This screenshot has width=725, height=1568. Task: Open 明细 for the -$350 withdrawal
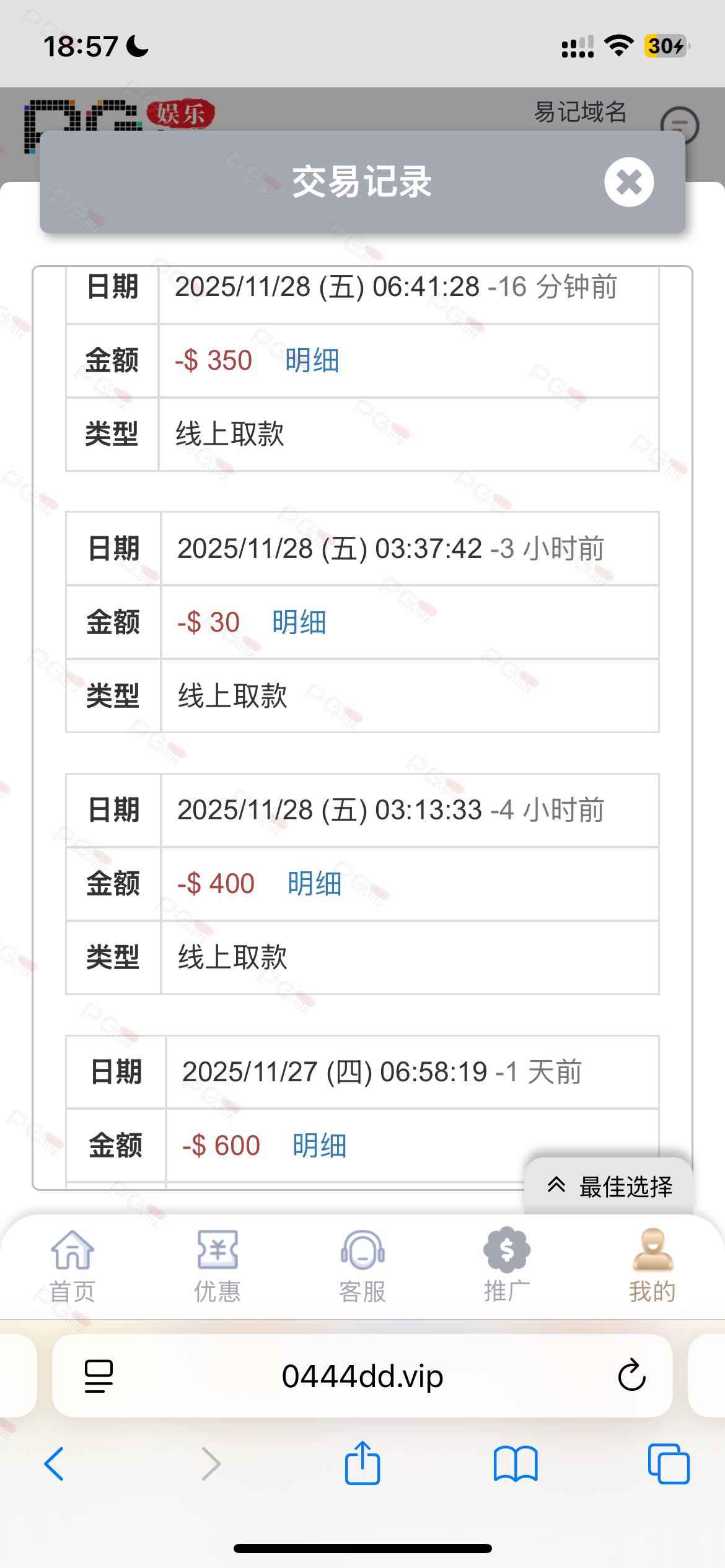point(312,360)
